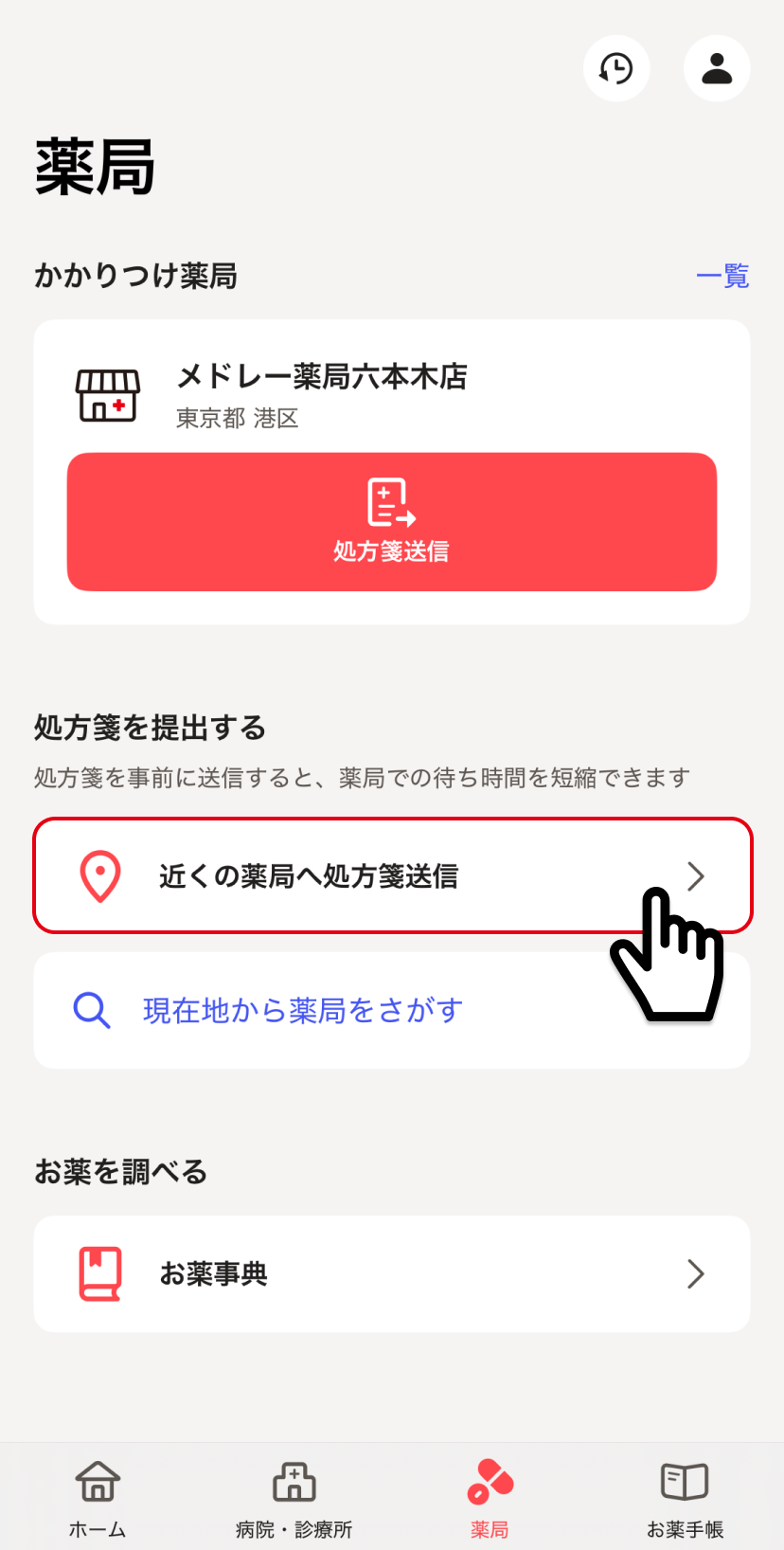
Task: Open お薬事典 medicine dictionary
Action: coord(391,1273)
